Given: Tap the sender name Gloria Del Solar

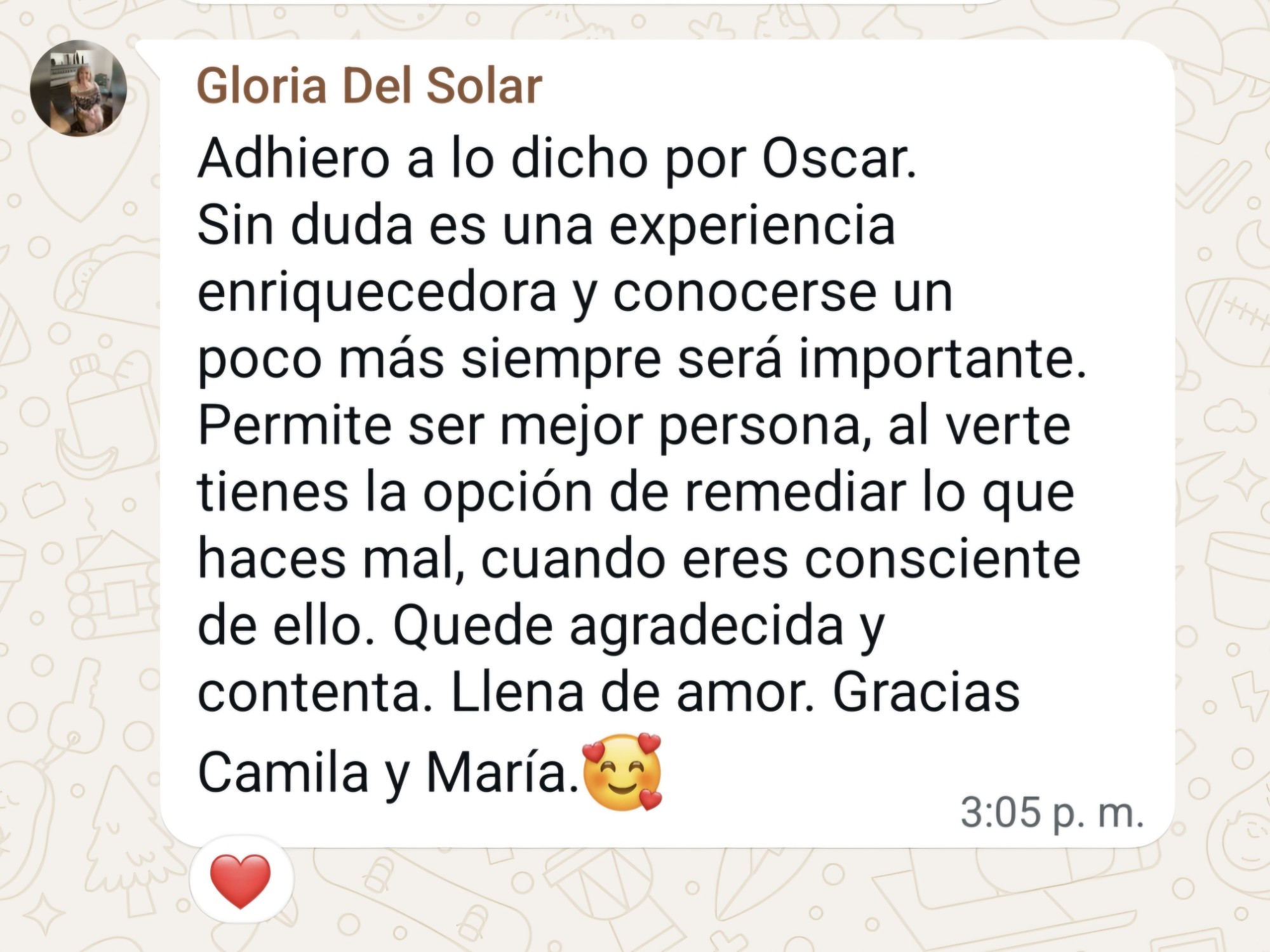Looking at the screenshot, I should (x=369, y=86).
